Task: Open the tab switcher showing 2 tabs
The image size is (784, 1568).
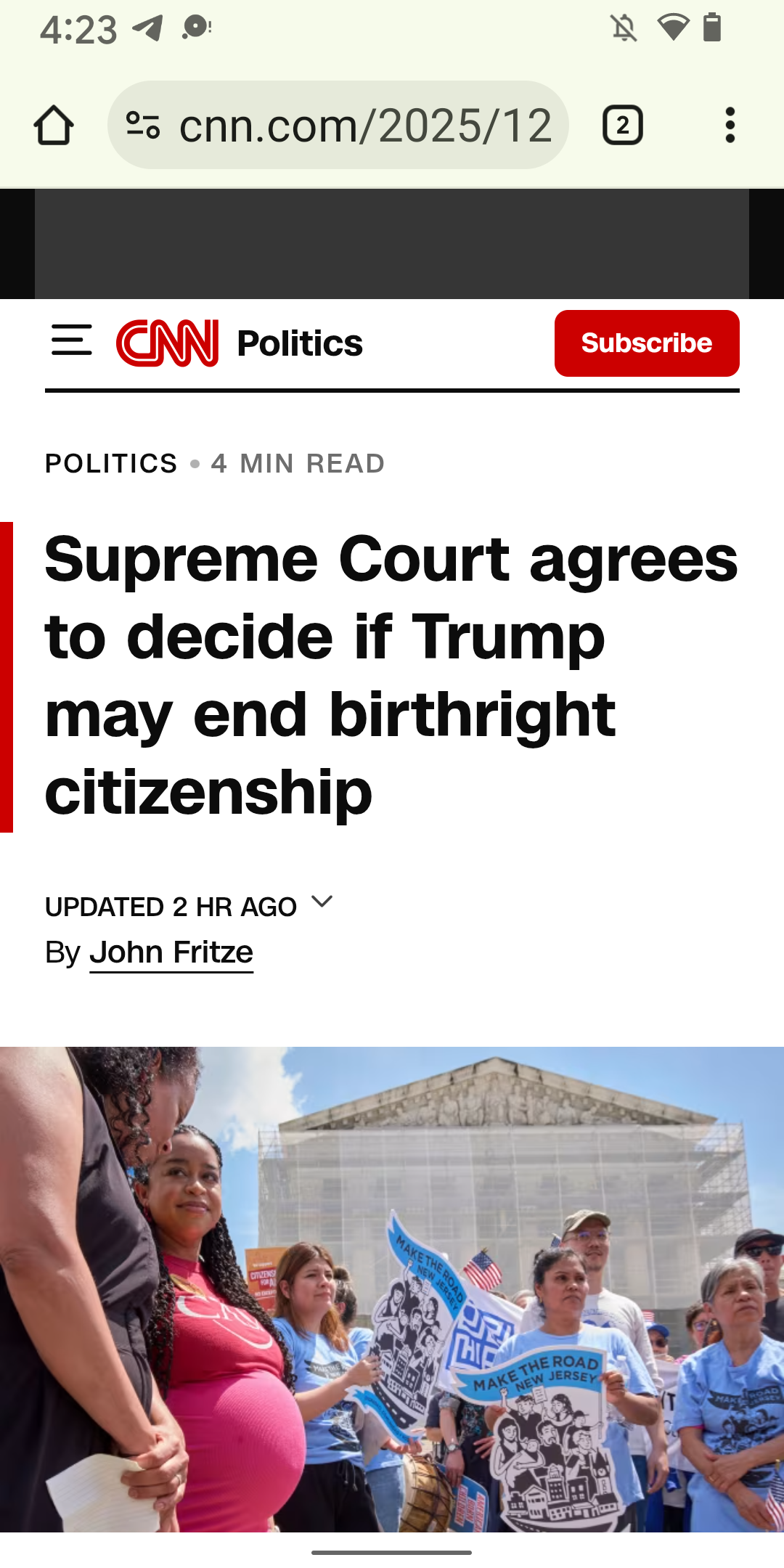Action: pos(622,126)
